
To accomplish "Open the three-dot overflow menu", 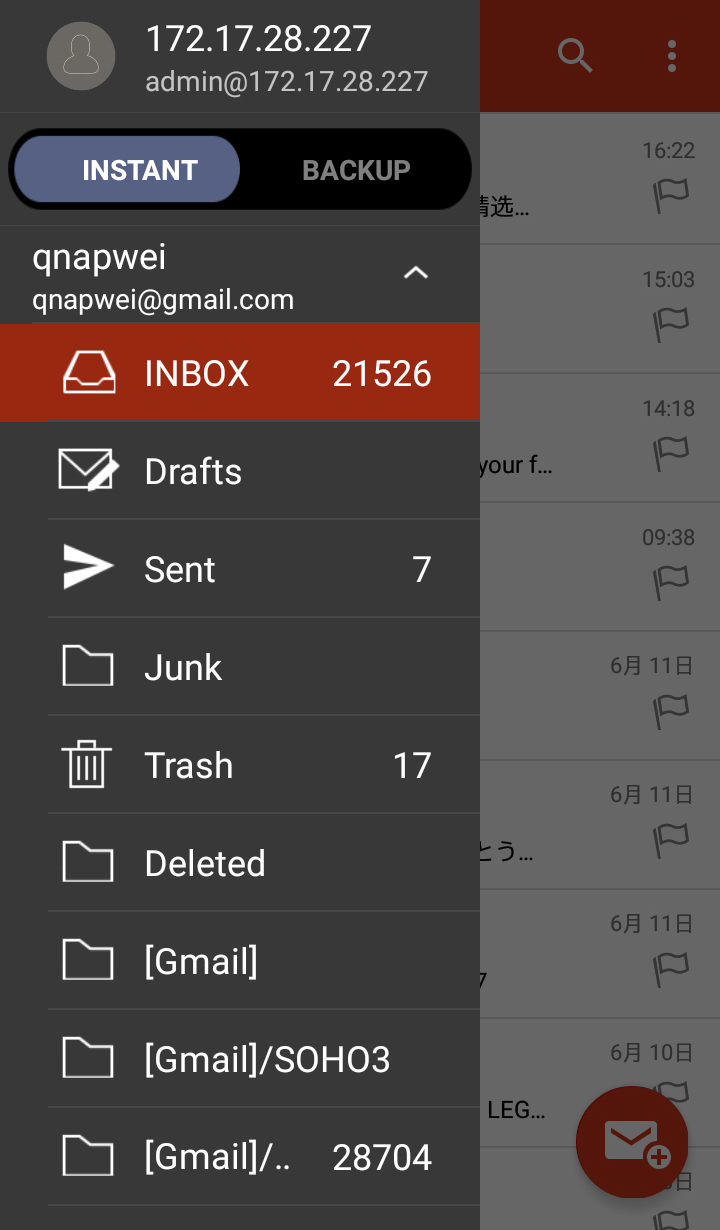I will pyautogui.click(x=671, y=56).
